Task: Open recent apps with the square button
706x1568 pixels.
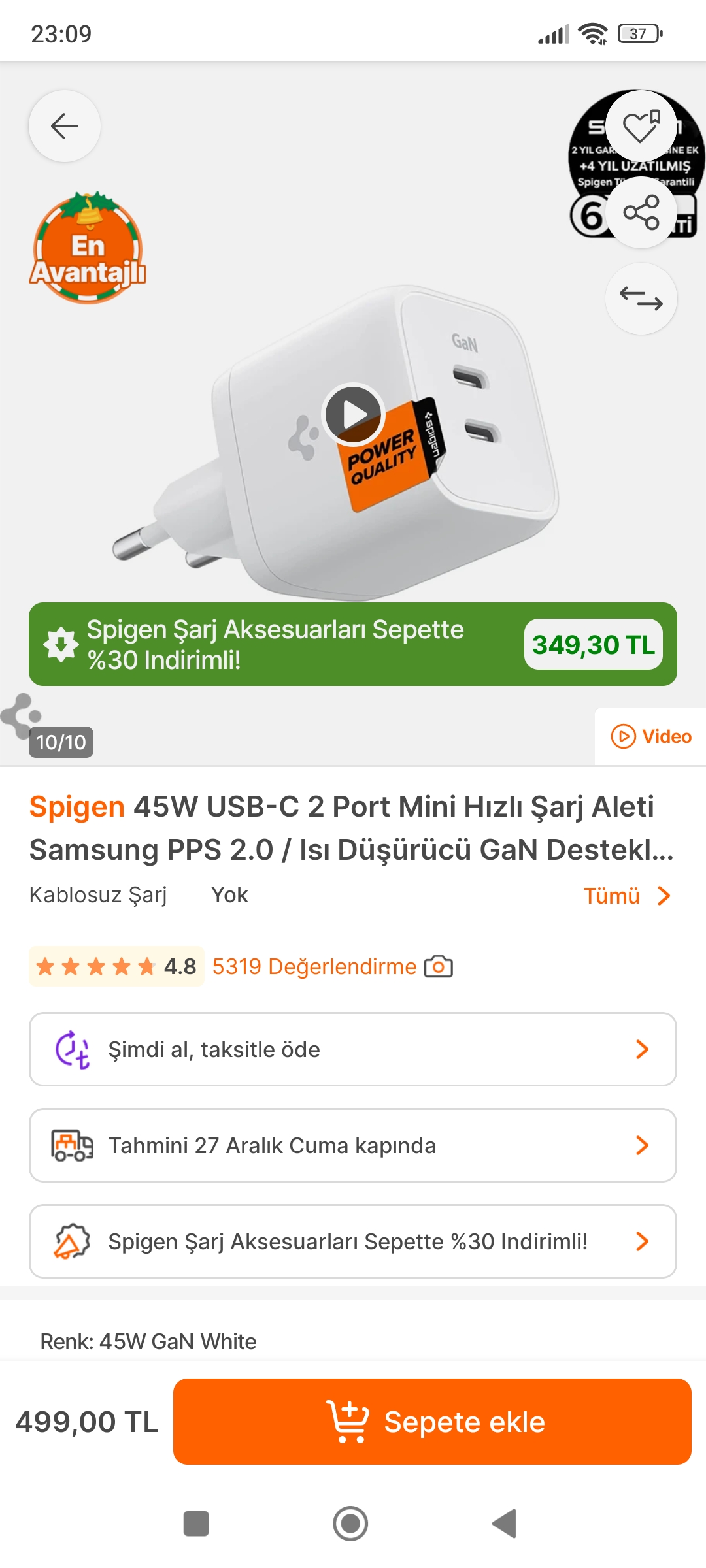Action: tap(196, 1524)
